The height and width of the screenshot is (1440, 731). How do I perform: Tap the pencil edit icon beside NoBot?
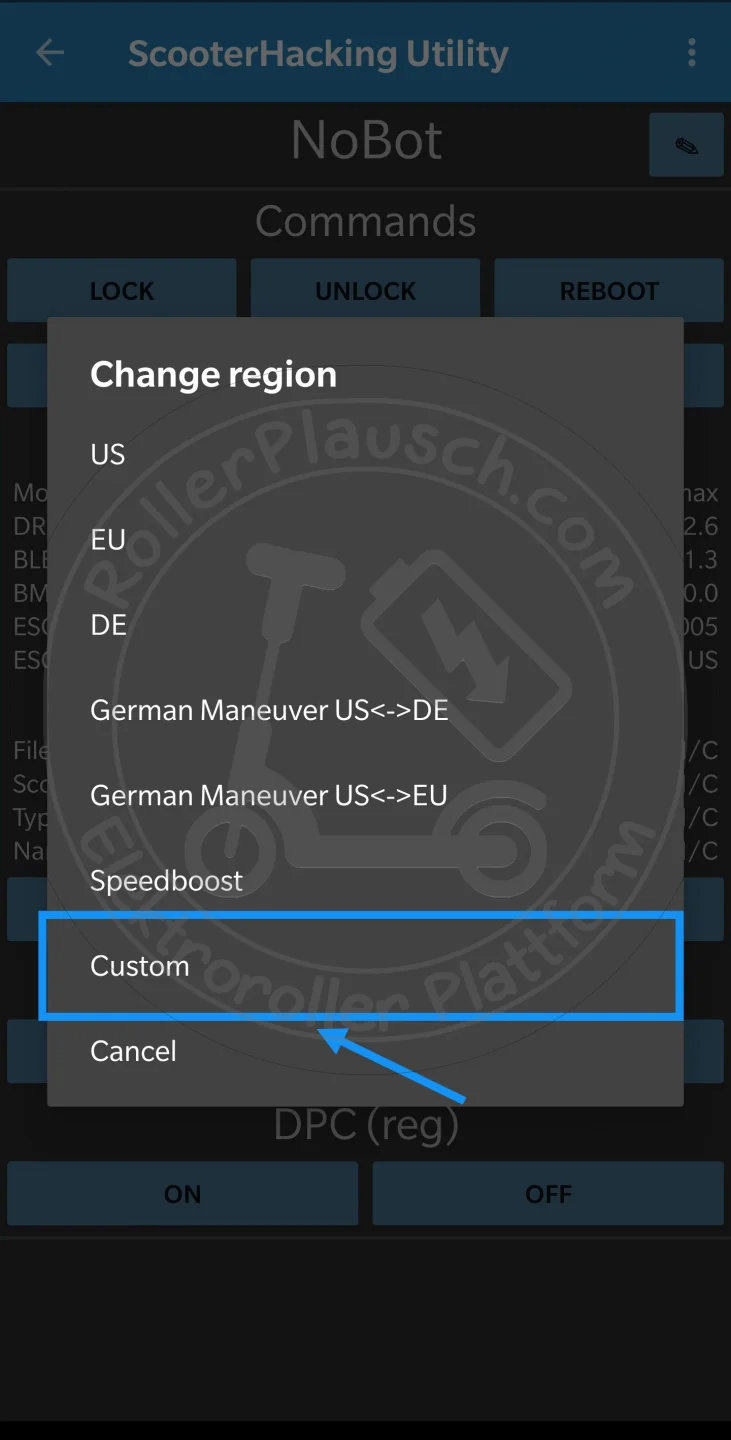[686, 146]
